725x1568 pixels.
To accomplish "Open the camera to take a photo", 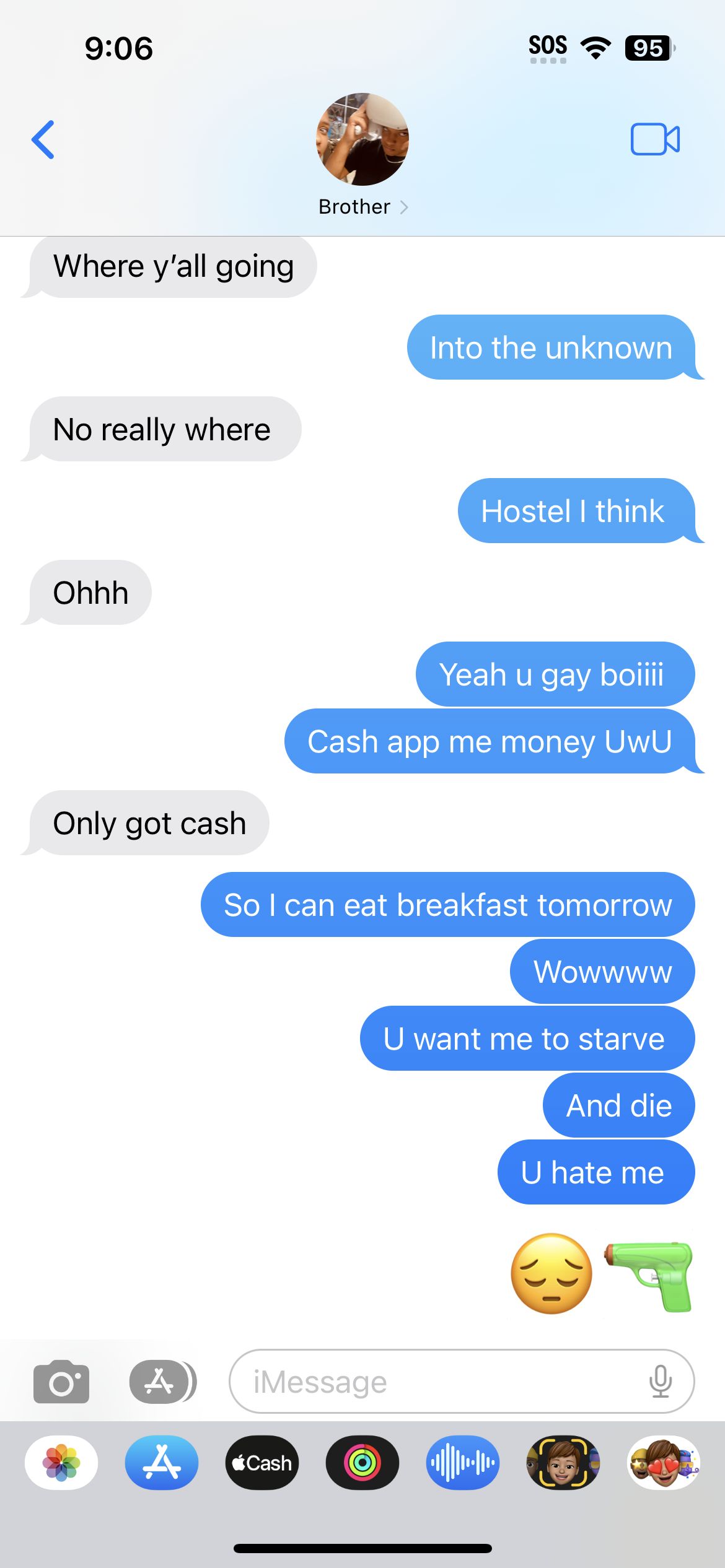I will coord(61,1382).
